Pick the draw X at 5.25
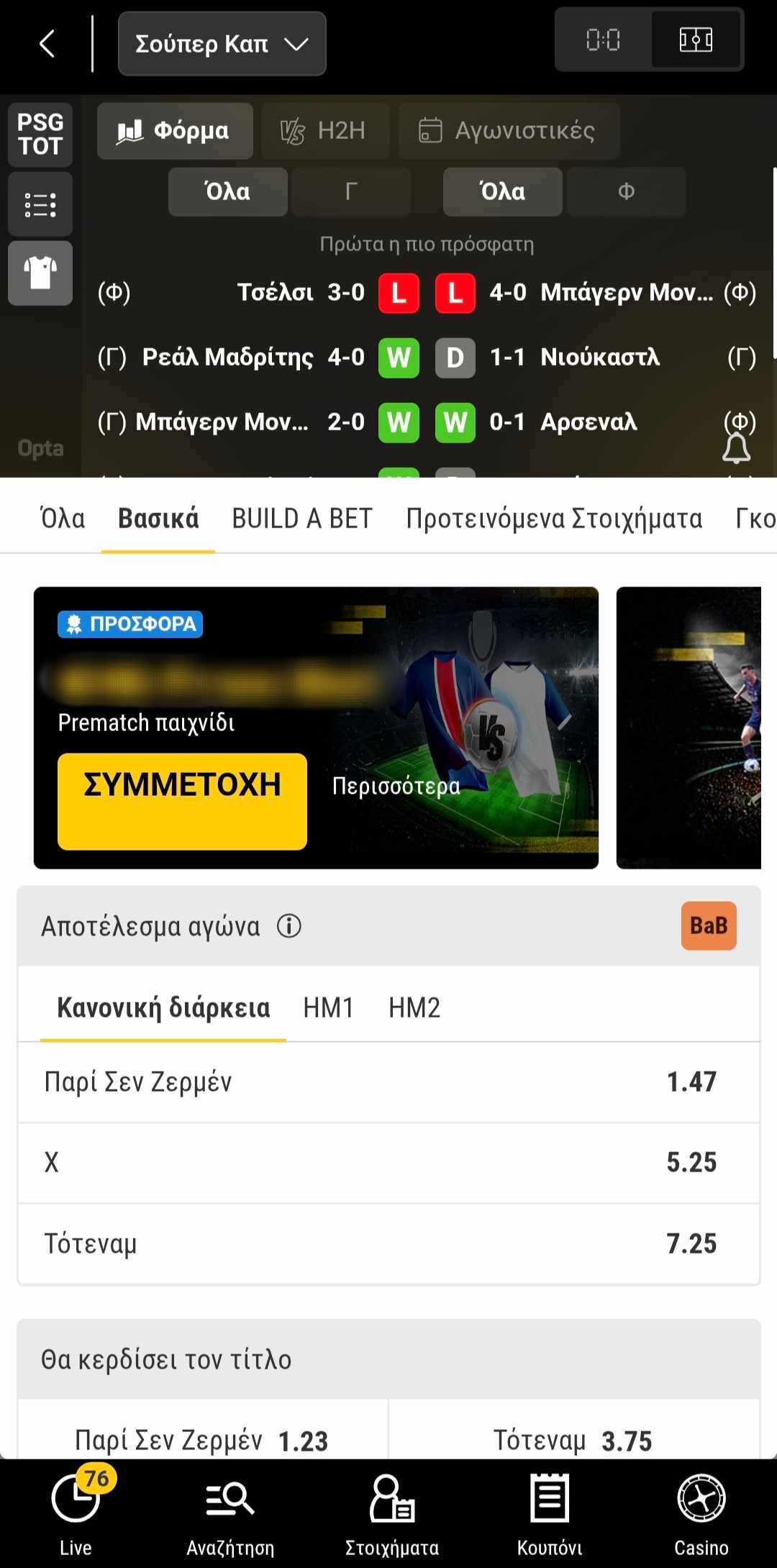 pyautogui.click(x=388, y=1163)
